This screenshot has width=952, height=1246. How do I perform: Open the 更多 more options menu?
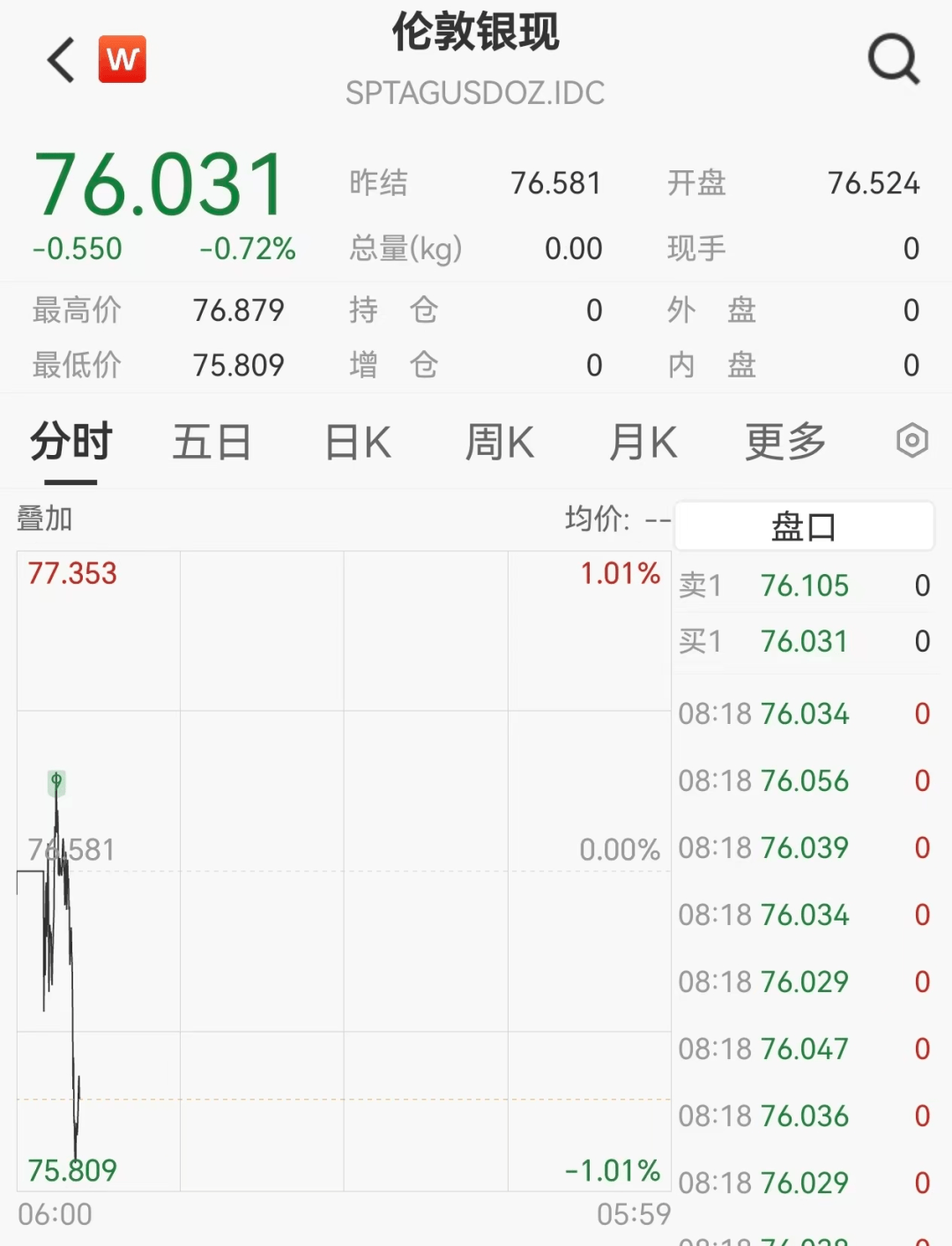click(x=784, y=443)
